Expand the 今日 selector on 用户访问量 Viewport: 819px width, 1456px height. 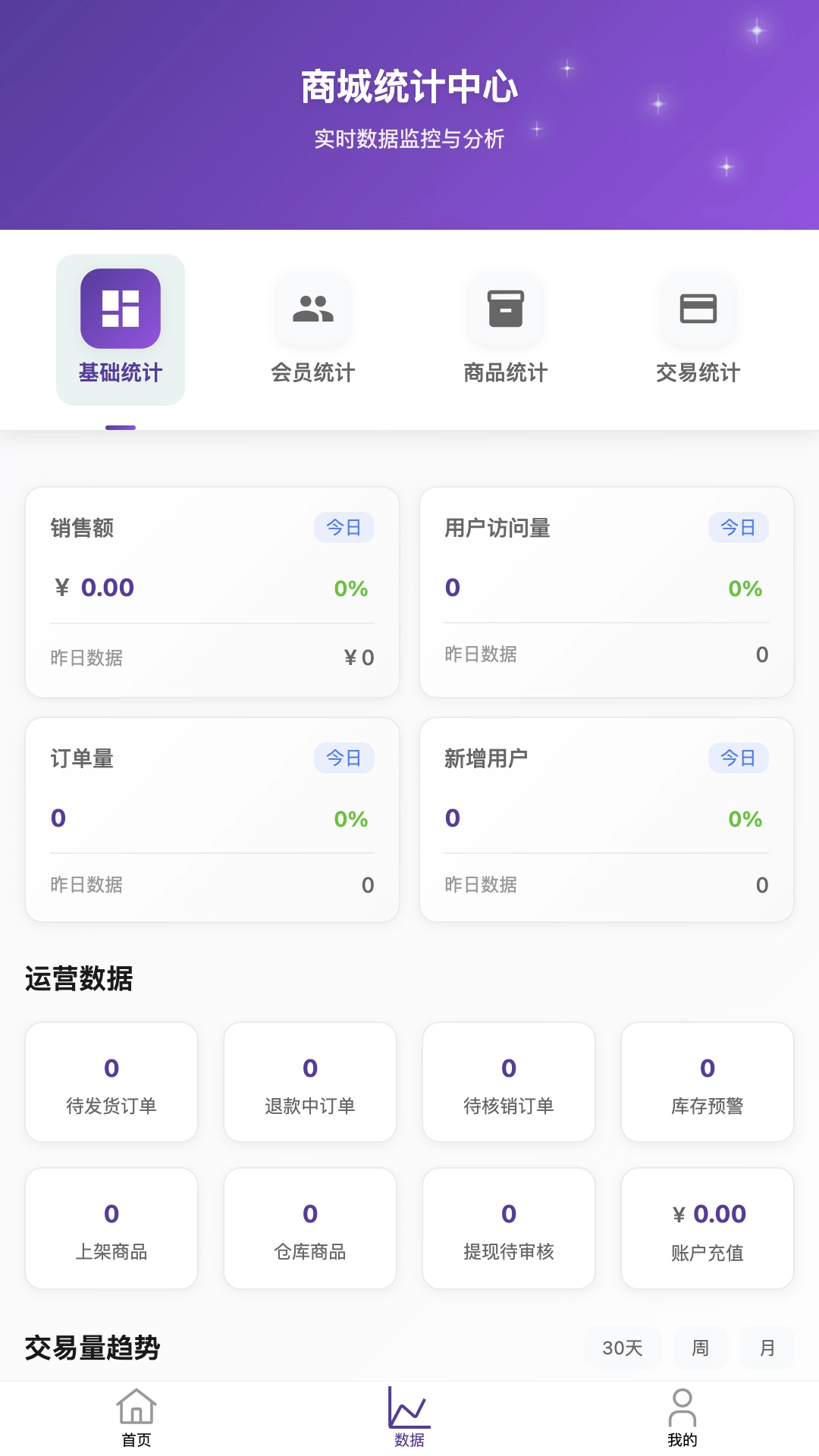click(738, 528)
